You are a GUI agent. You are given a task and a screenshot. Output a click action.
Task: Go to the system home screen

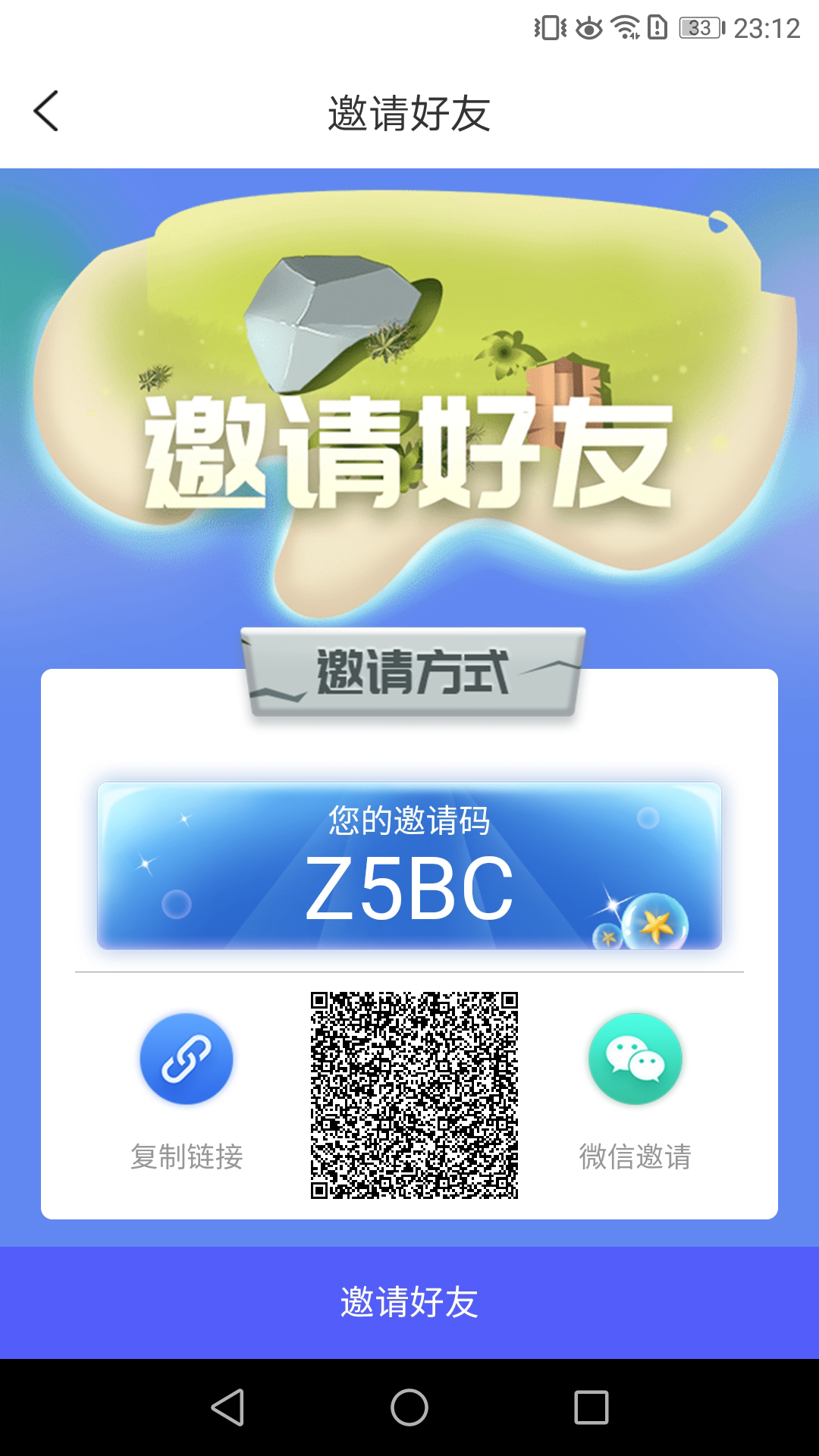(x=409, y=1407)
